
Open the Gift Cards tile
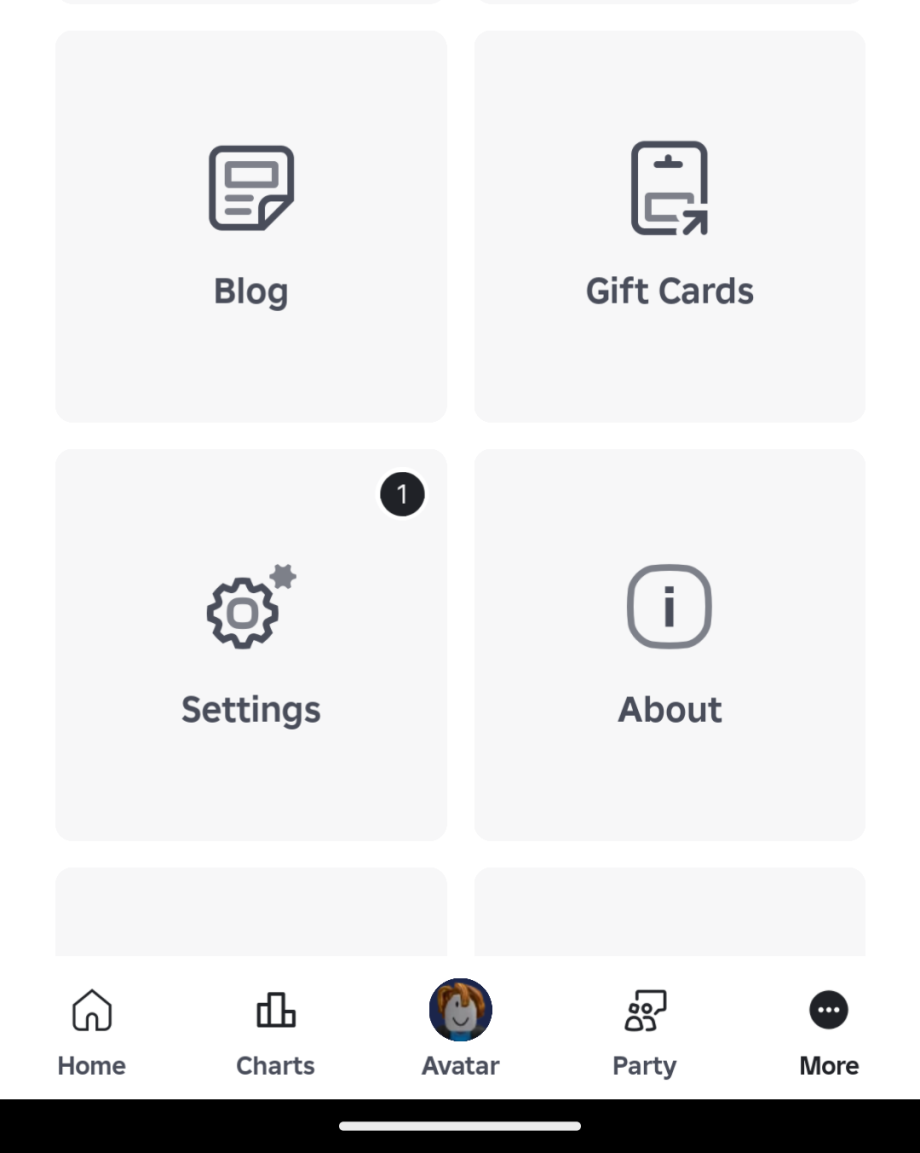click(669, 227)
